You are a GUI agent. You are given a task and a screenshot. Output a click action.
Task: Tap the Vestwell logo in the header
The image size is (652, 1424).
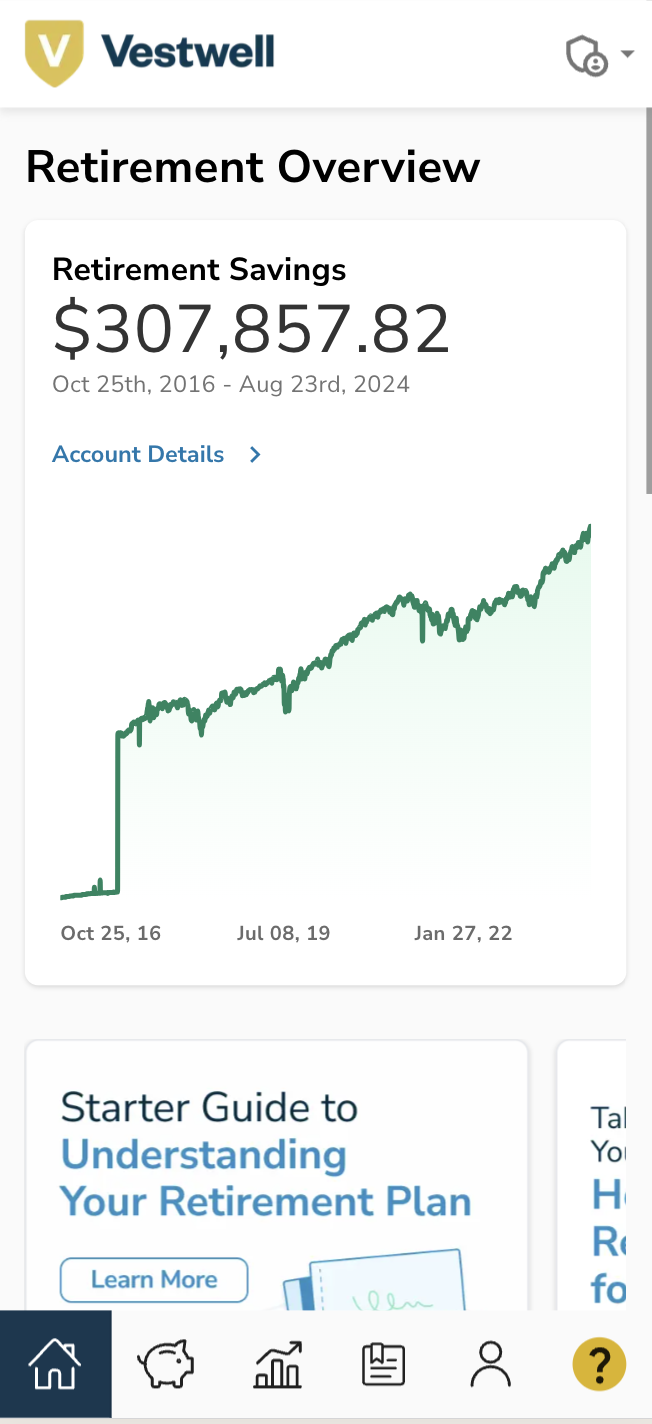tap(150, 53)
